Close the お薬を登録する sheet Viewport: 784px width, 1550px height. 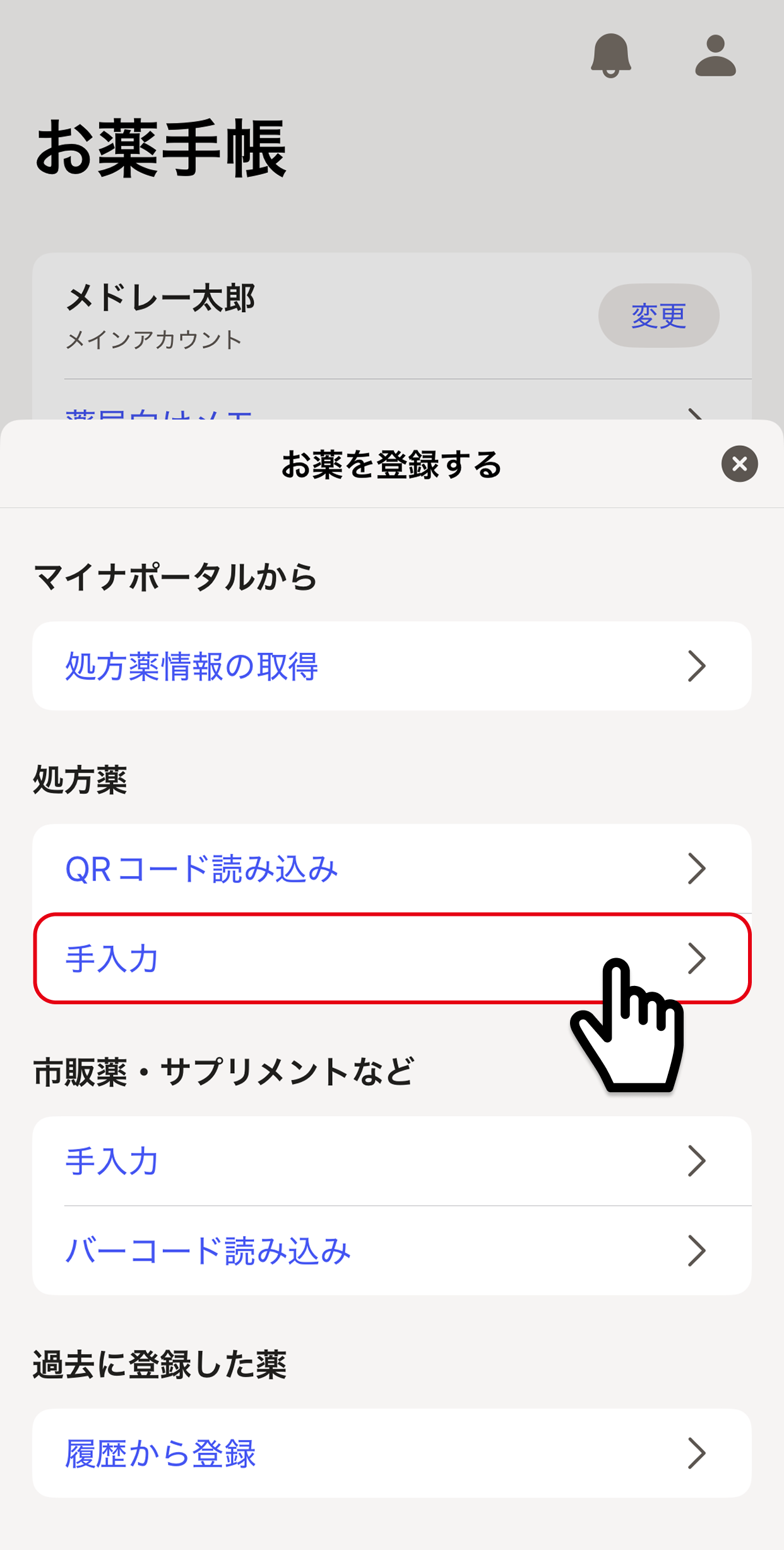[x=739, y=464]
